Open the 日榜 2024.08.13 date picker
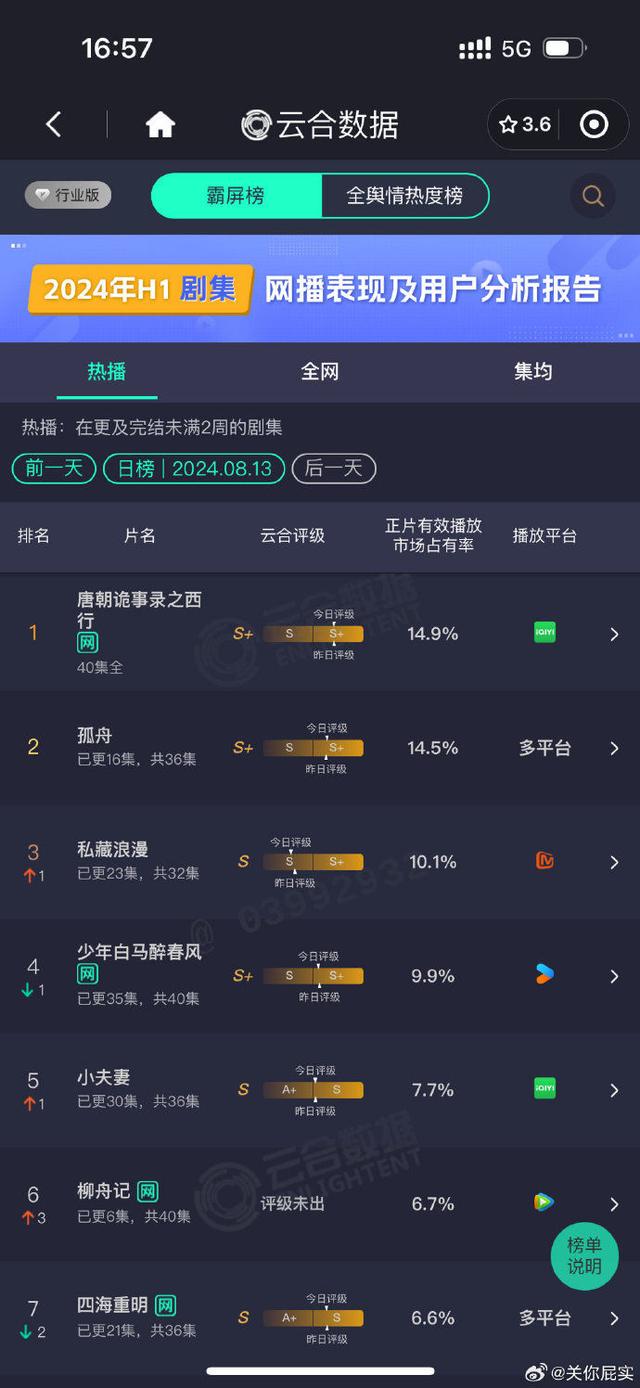Viewport: 640px width, 1388px height. (x=194, y=468)
